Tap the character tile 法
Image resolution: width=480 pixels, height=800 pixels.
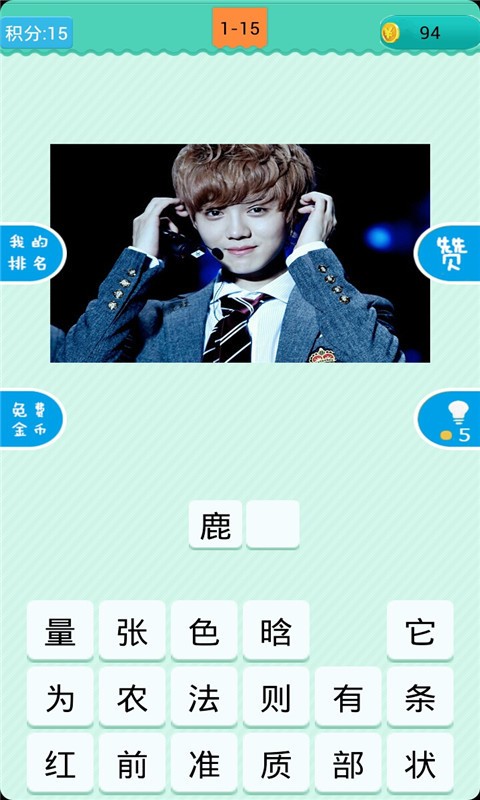click(x=204, y=697)
